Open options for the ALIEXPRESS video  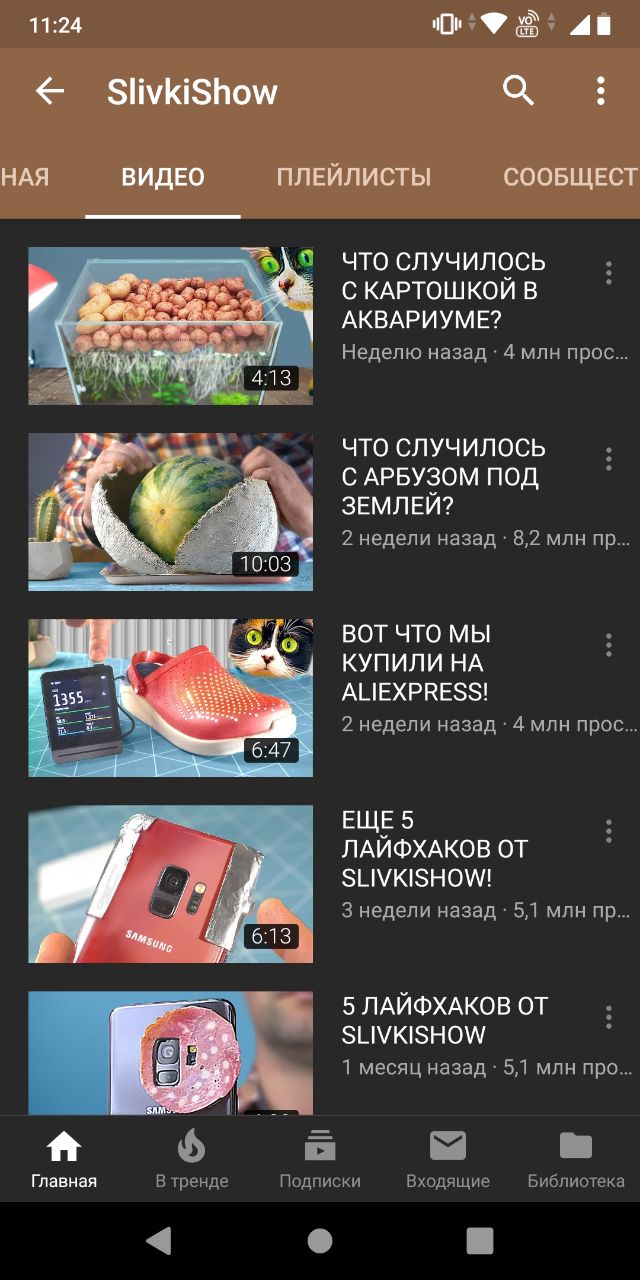click(608, 645)
